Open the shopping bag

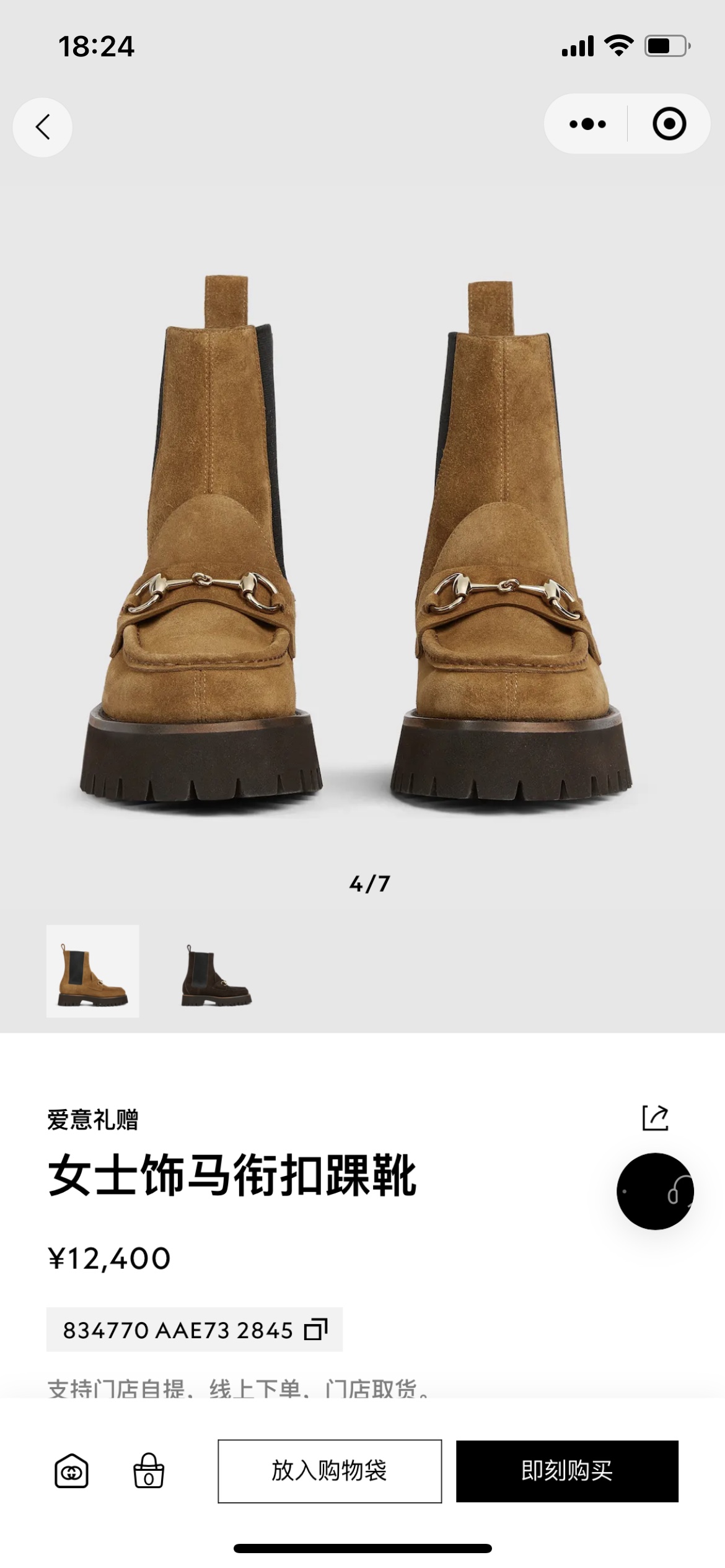pyautogui.click(x=149, y=1471)
